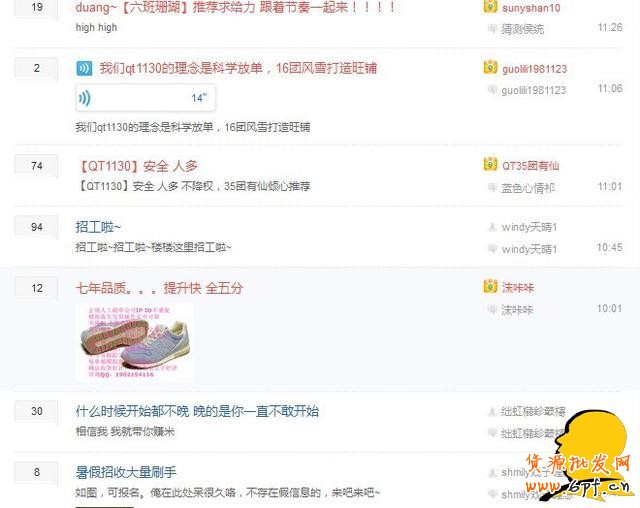Open the thread '七年品质。。。提升快 全五分'
The width and height of the screenshot is (640, 508).
(160, 288)
